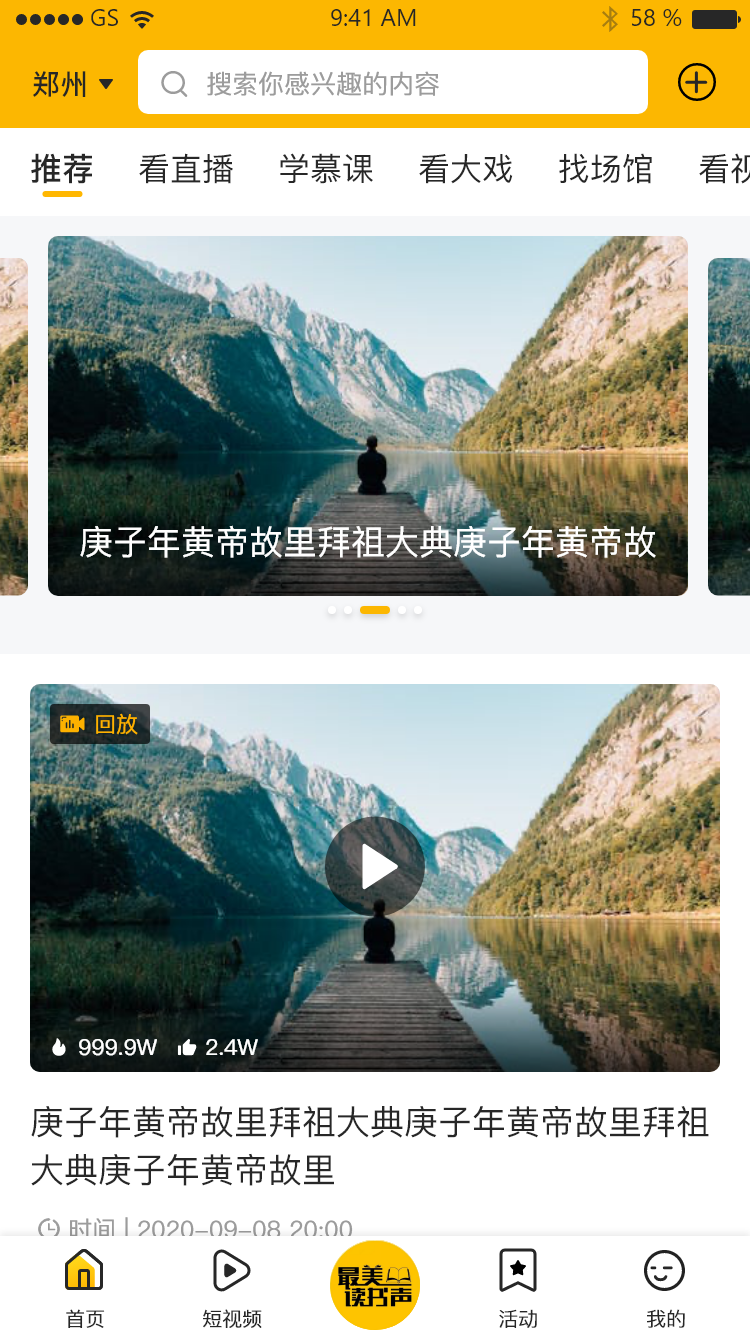Viewport: 750px width, 1334px height.
Task: Tap the 活动 bookmark icon
Action: point(517,1271)
